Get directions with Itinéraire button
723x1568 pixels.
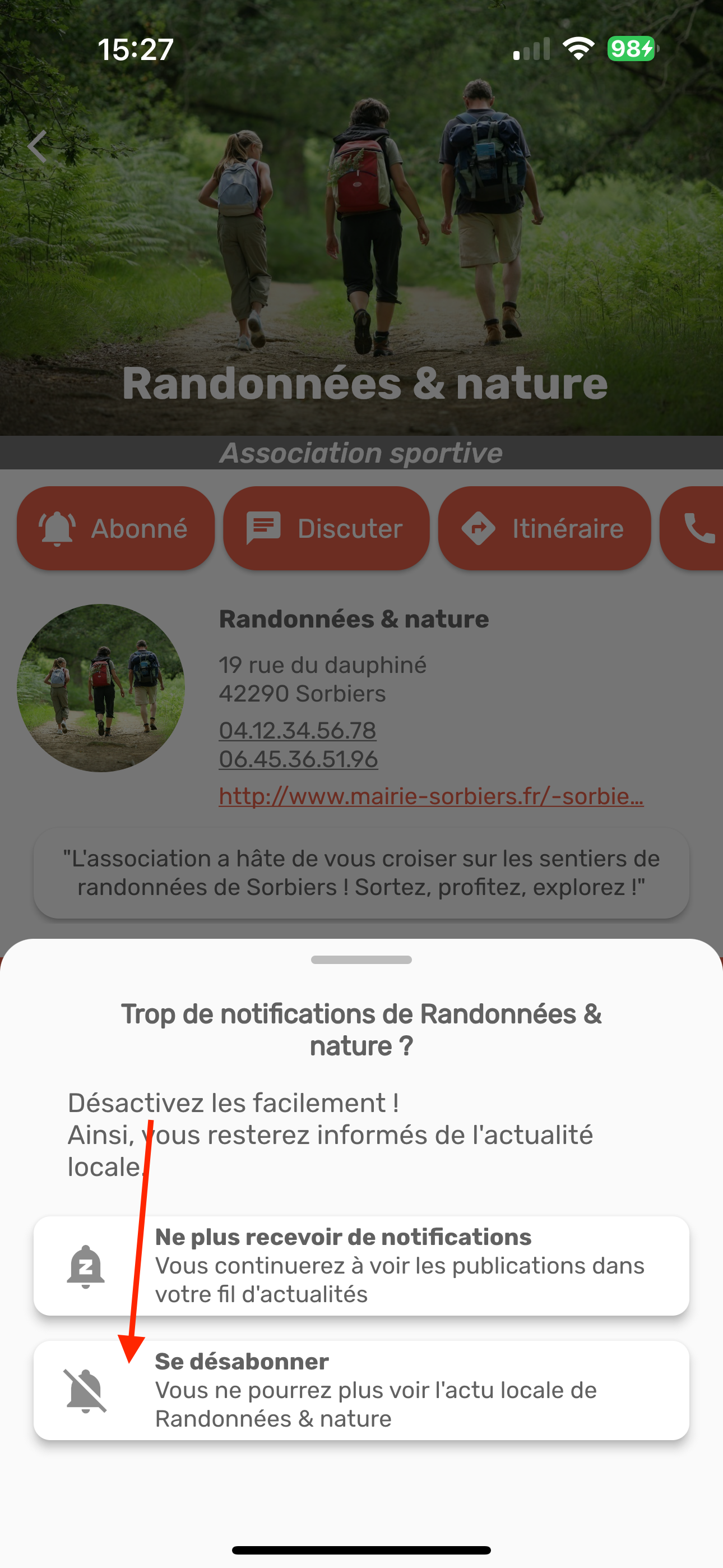[x=544, y=528]
